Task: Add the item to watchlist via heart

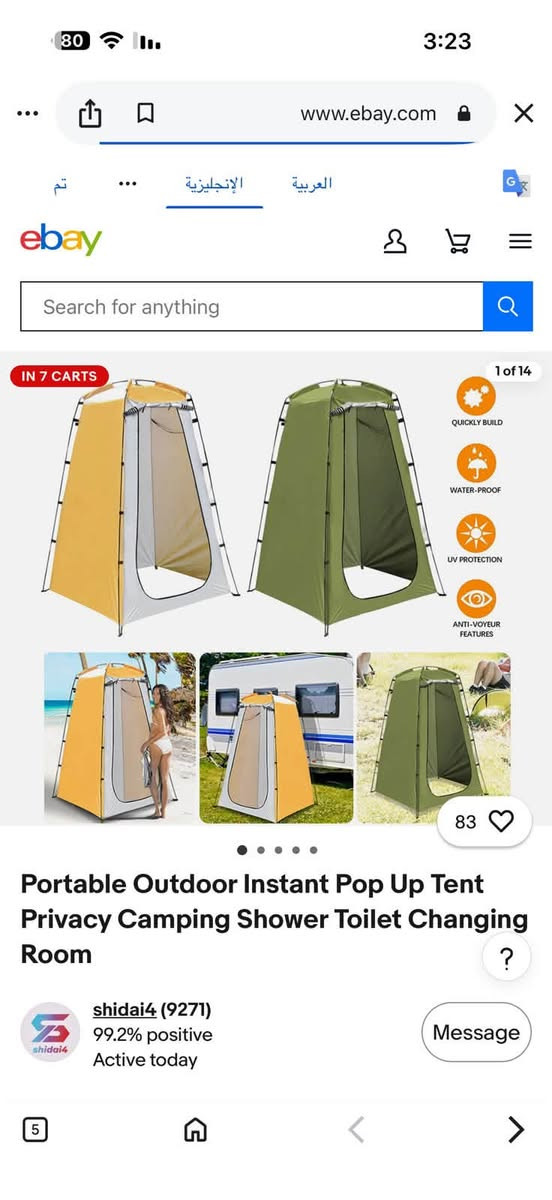Action: click(x=484, y=822)
